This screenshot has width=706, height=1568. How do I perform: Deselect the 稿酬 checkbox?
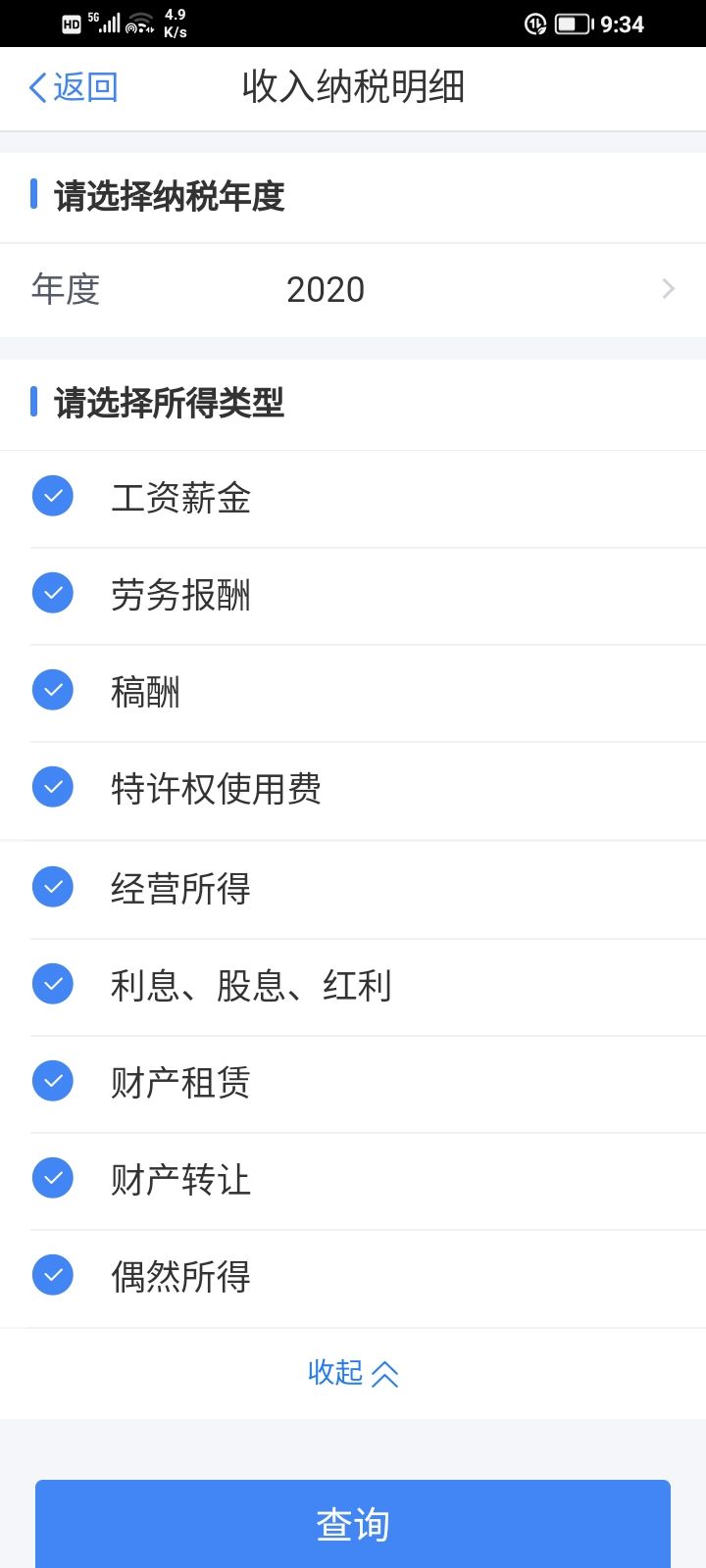click(x=53, y=690)
